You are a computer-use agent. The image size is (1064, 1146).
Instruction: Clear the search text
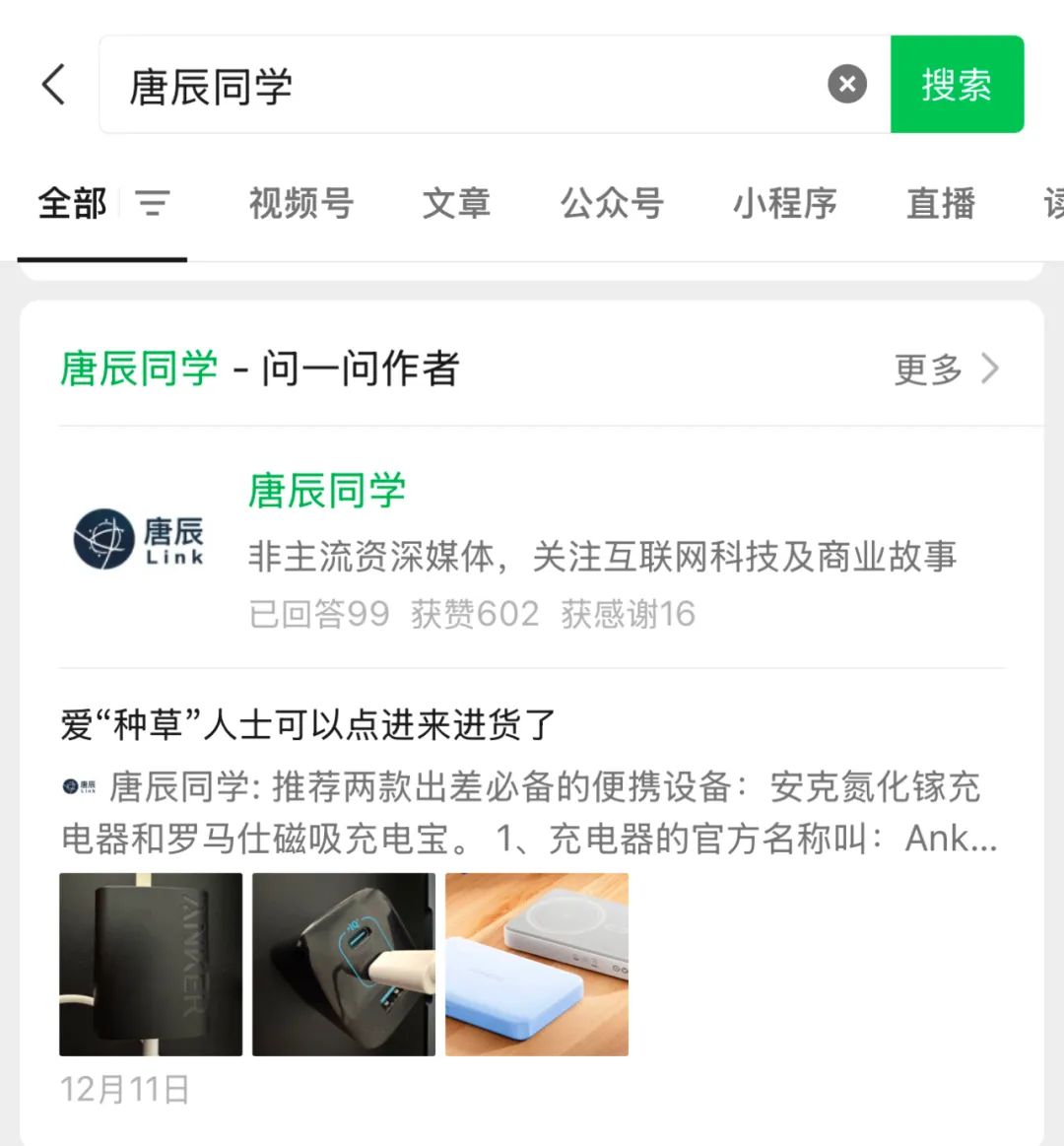point(846,85)
